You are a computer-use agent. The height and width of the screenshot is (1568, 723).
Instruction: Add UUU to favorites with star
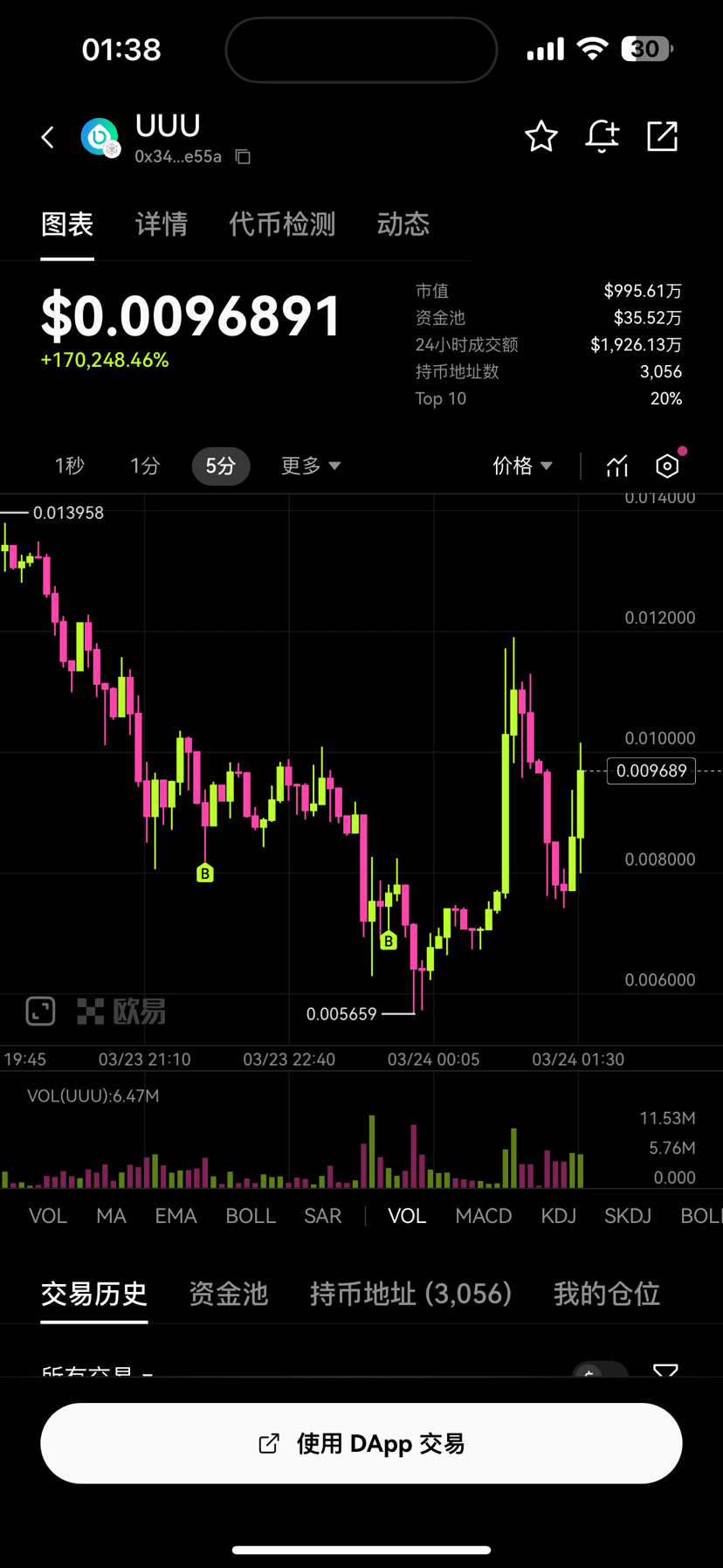coord(541,137)
